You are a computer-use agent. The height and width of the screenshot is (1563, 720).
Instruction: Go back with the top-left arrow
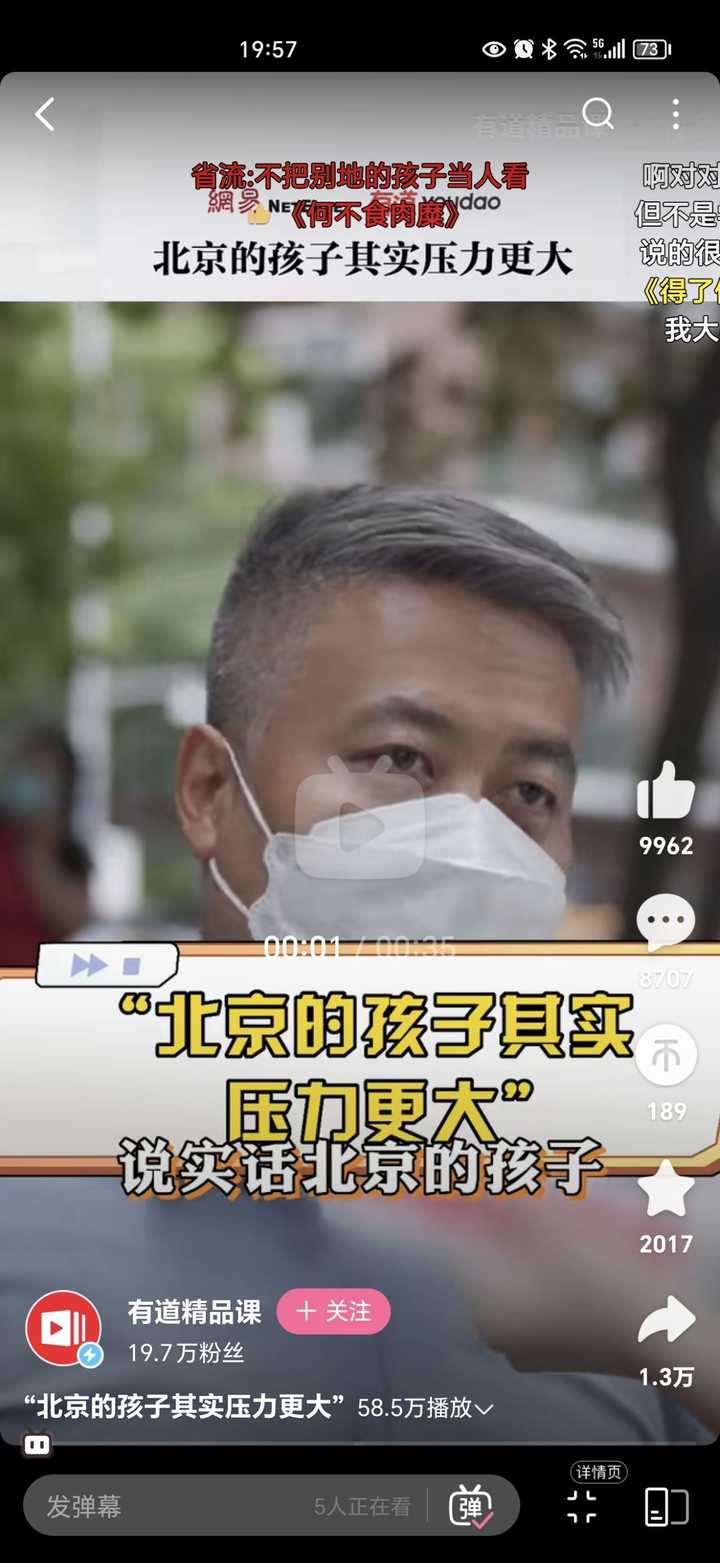45,114
